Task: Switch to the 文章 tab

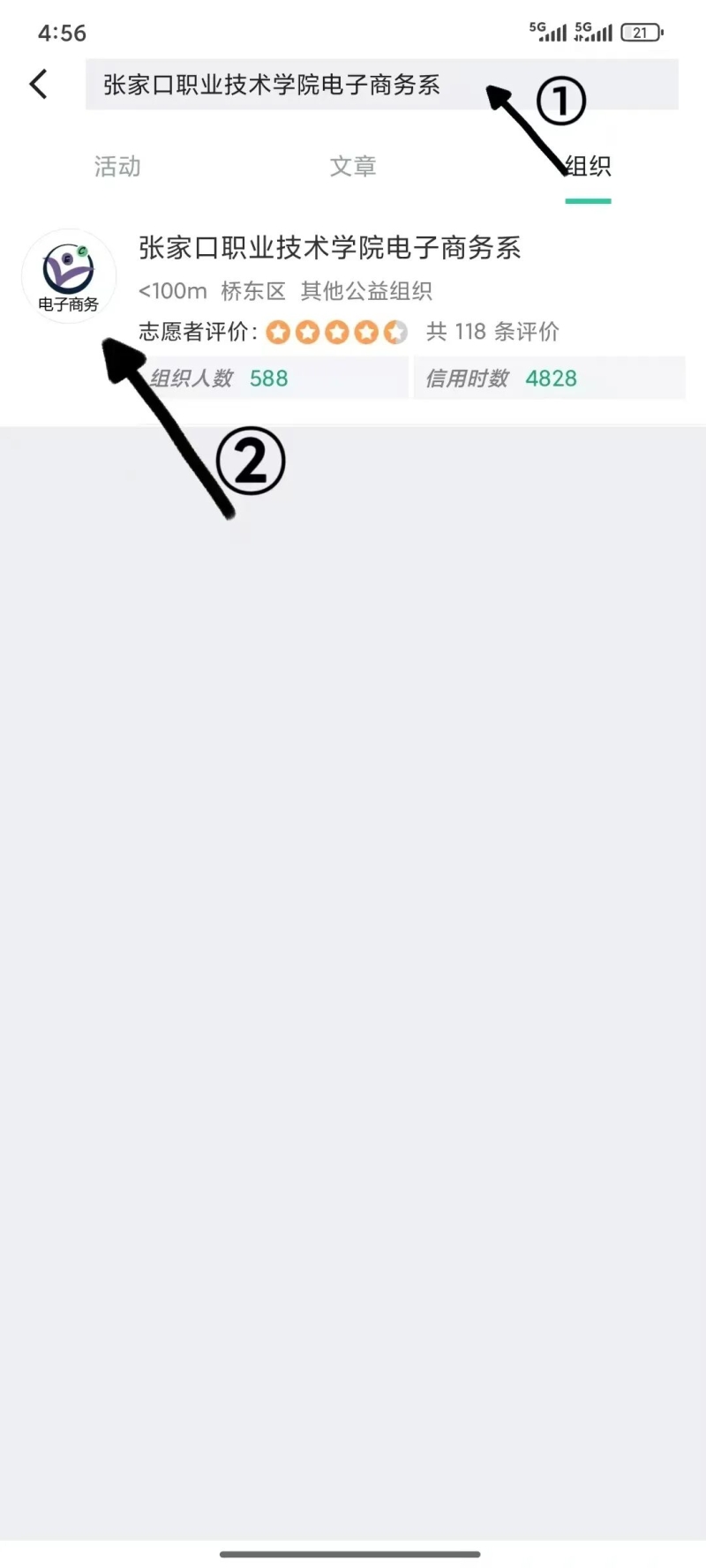Action: point(353,166)
